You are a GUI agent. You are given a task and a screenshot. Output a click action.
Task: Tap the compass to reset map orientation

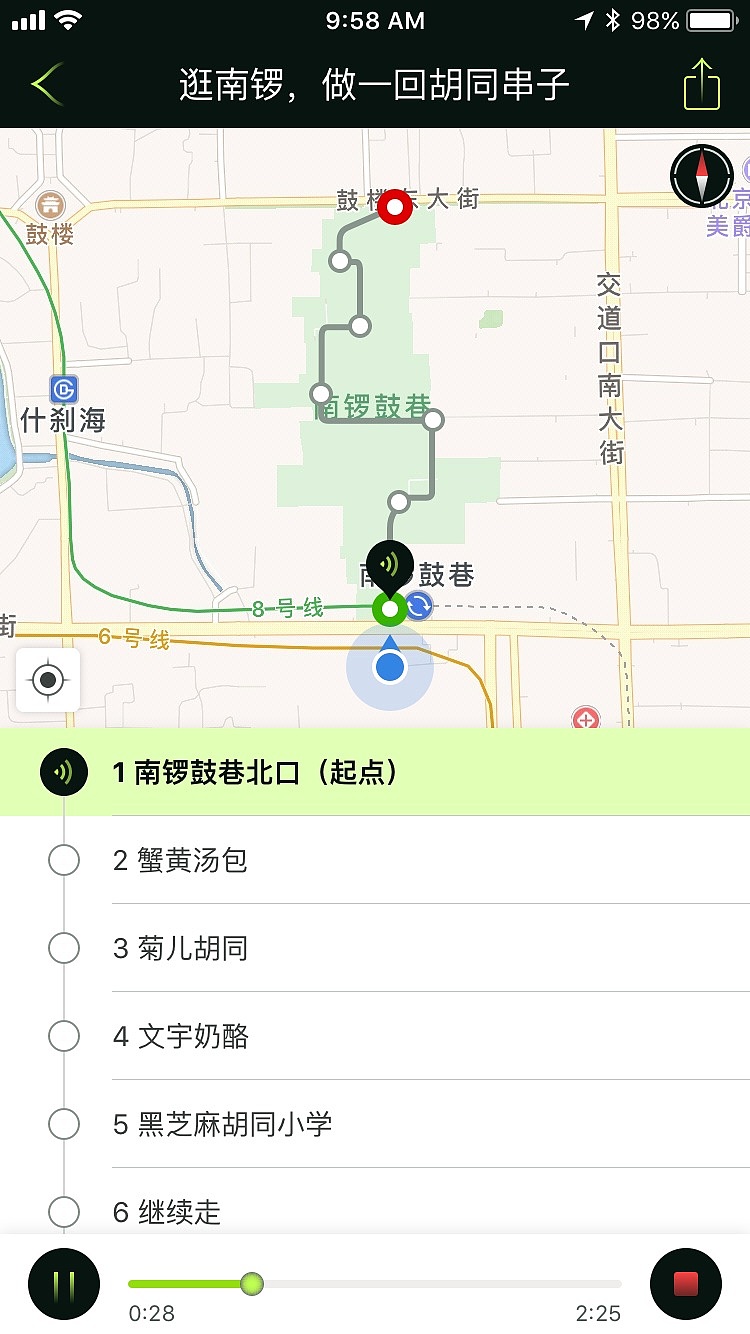(703, 176)
